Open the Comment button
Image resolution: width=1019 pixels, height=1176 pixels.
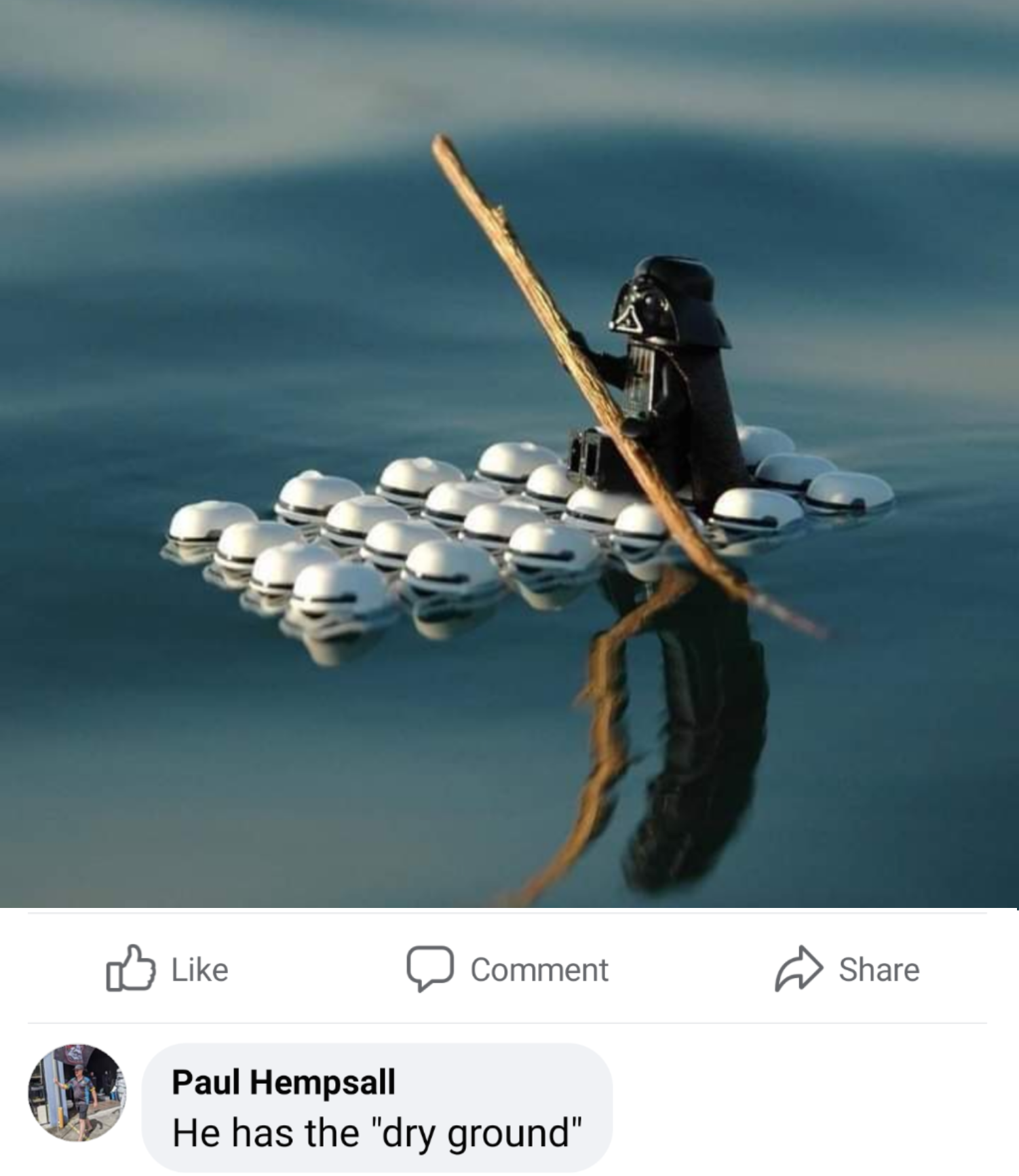tap(507, 969)
